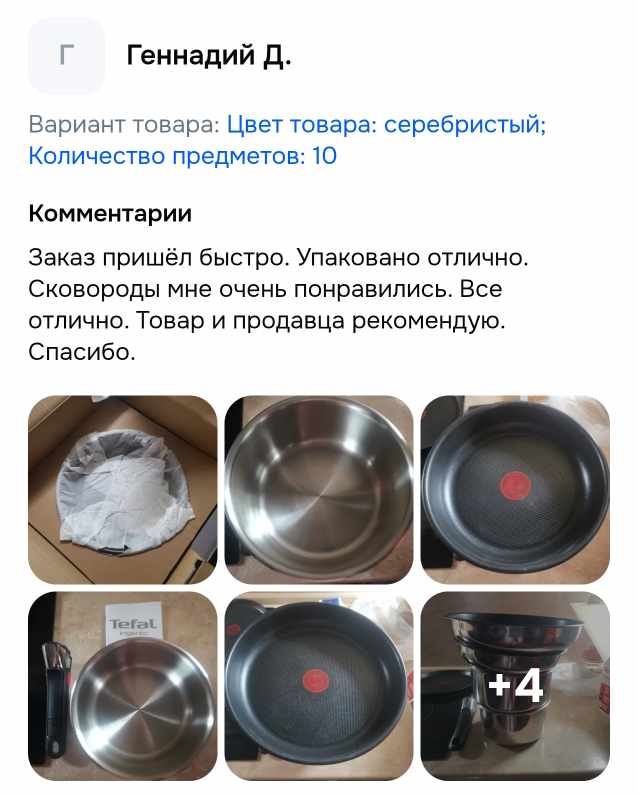The height and width of the screenshot is (795, 638).
Task: View the photo of the empty steel pan
Action: click(318, 490)
